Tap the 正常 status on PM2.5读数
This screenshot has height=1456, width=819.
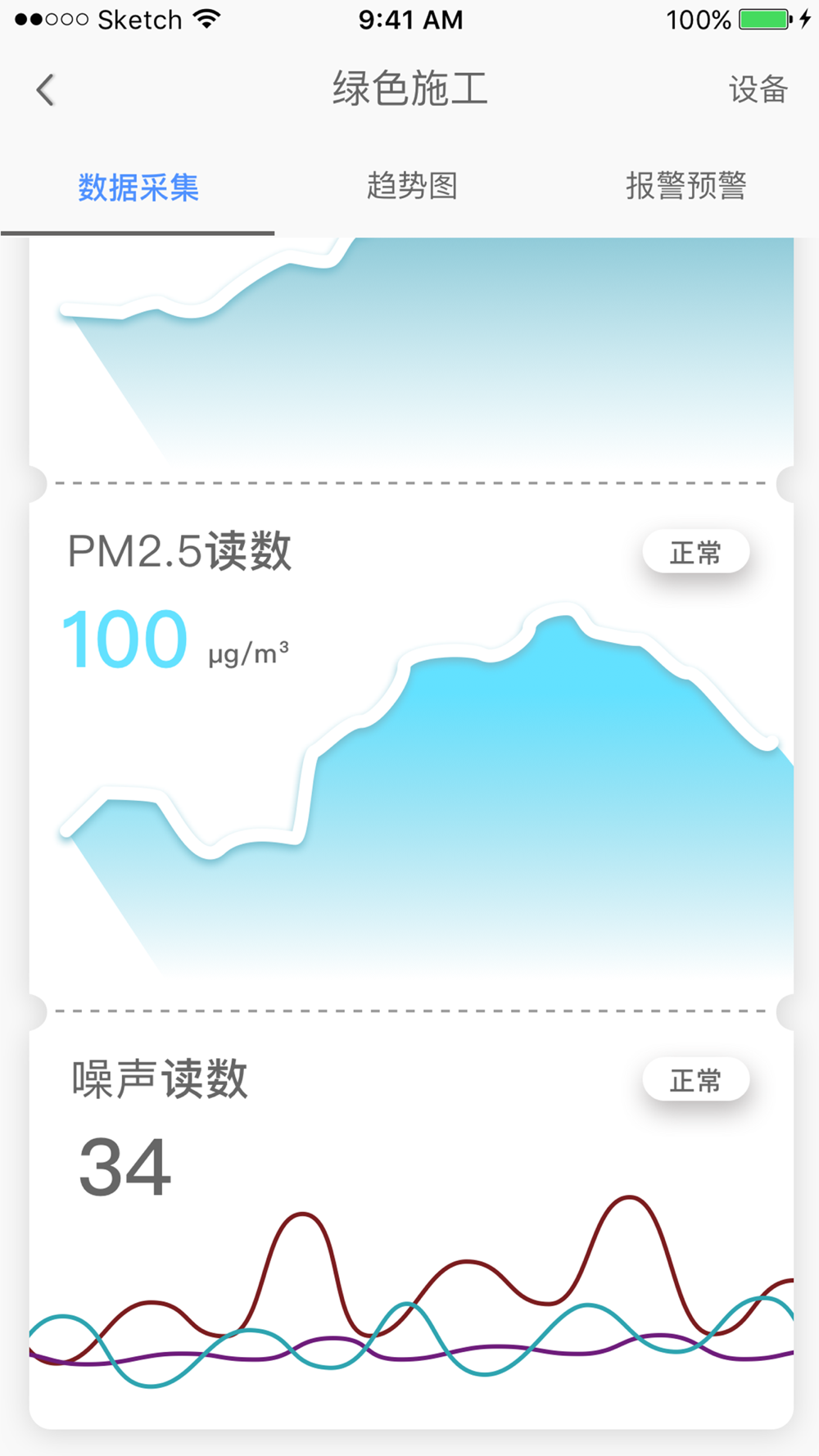point(696,552)
